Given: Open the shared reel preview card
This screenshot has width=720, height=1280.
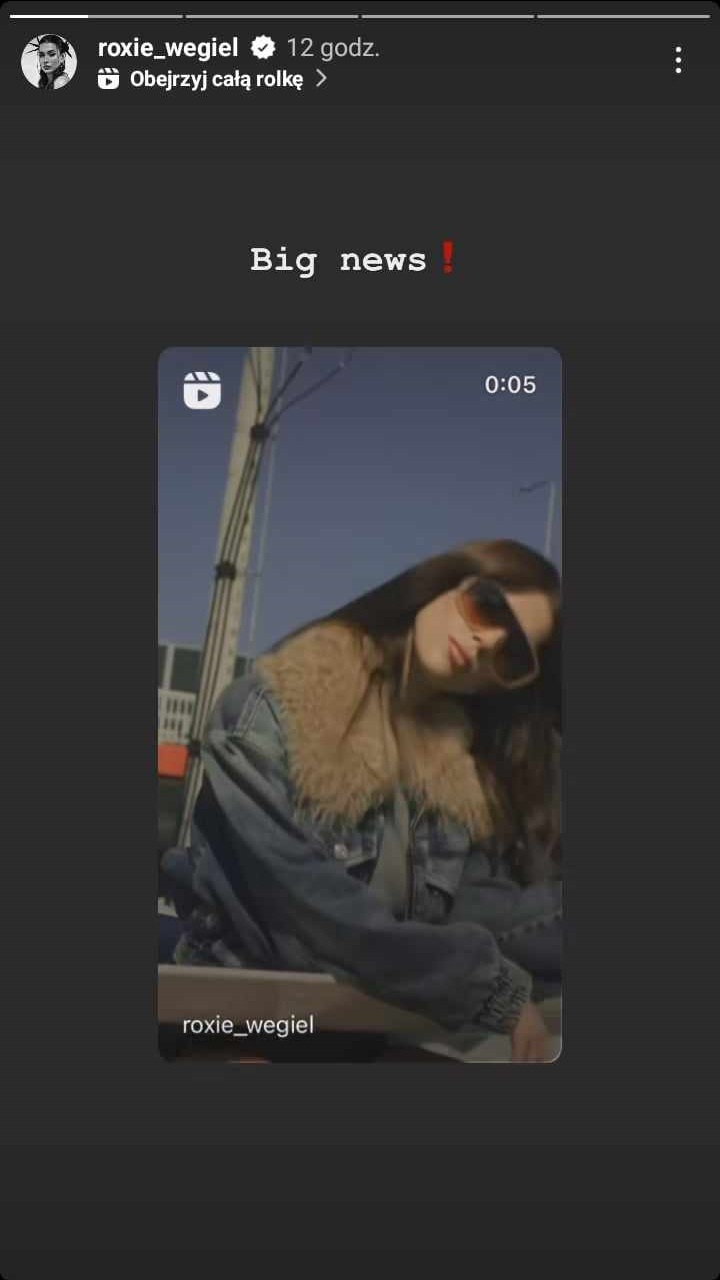Looking at the screenshot, I should [360, 704].
